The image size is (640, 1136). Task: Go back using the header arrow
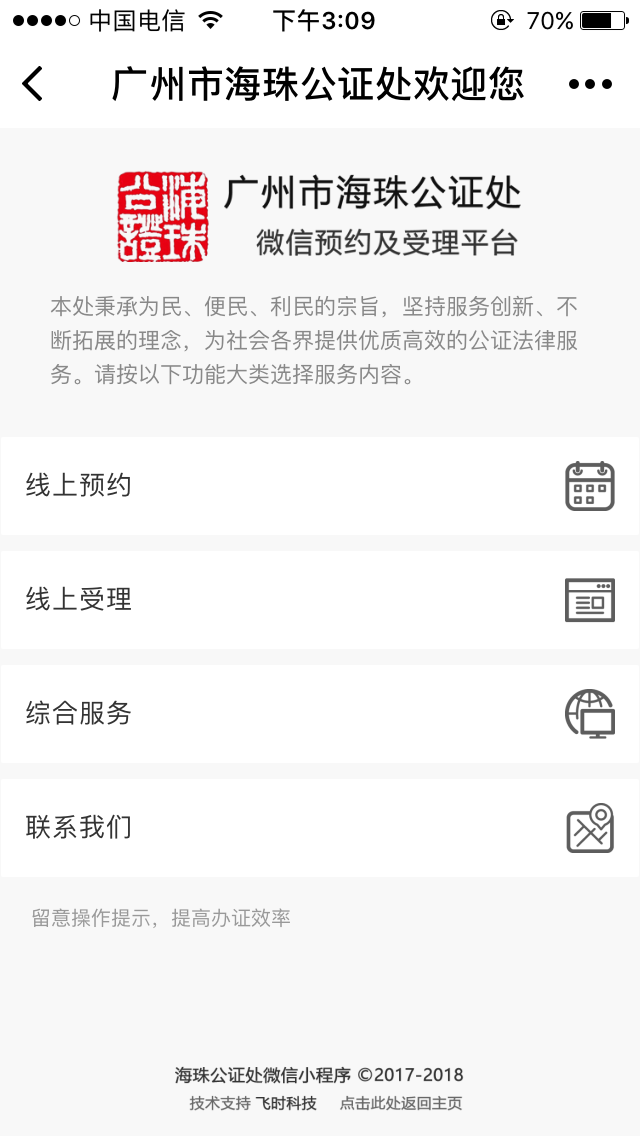click(x=33, y=84)
